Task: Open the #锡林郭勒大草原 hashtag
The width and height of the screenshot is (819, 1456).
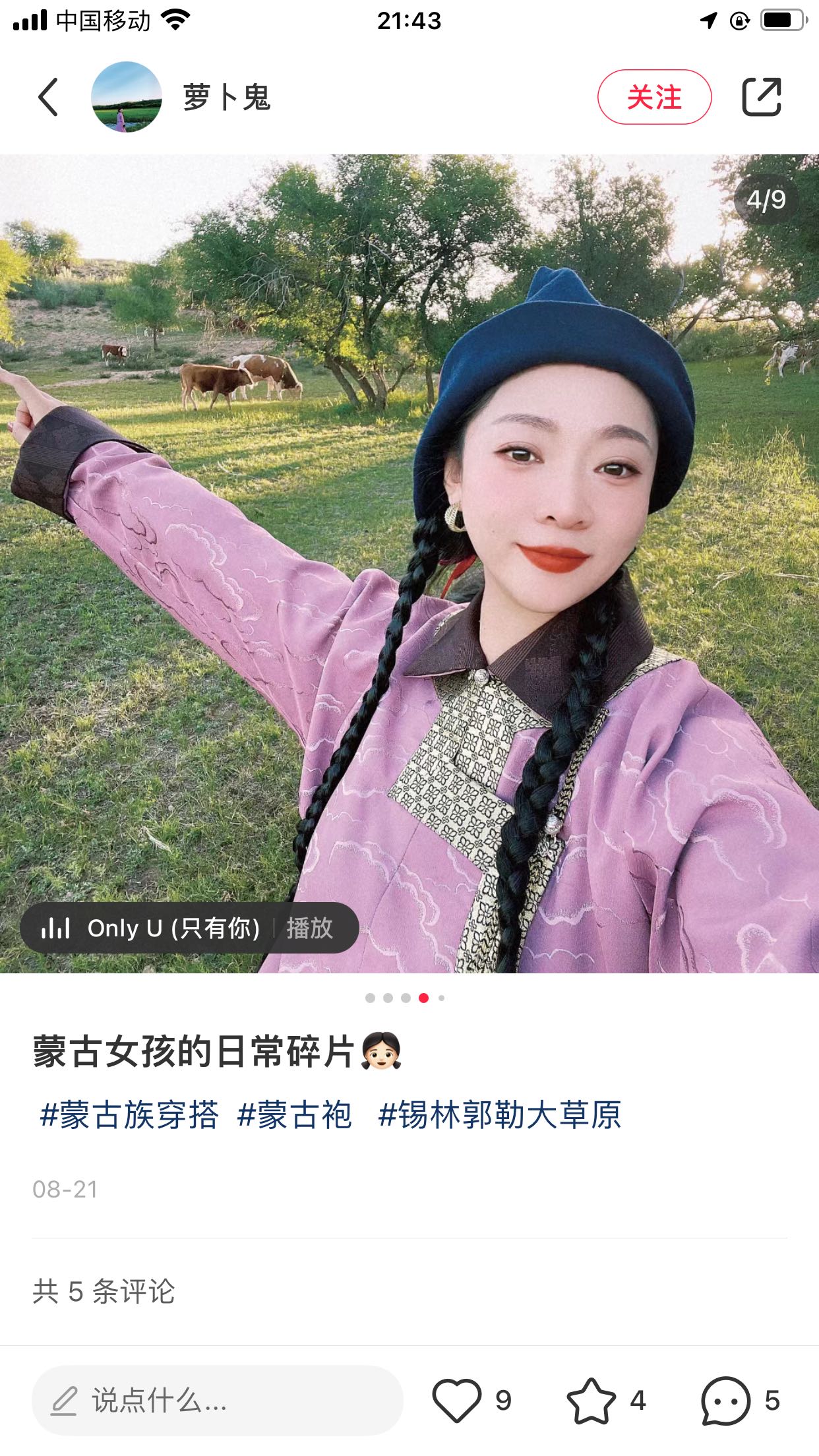Action: pyautogui.click(x=500, y=1115)
